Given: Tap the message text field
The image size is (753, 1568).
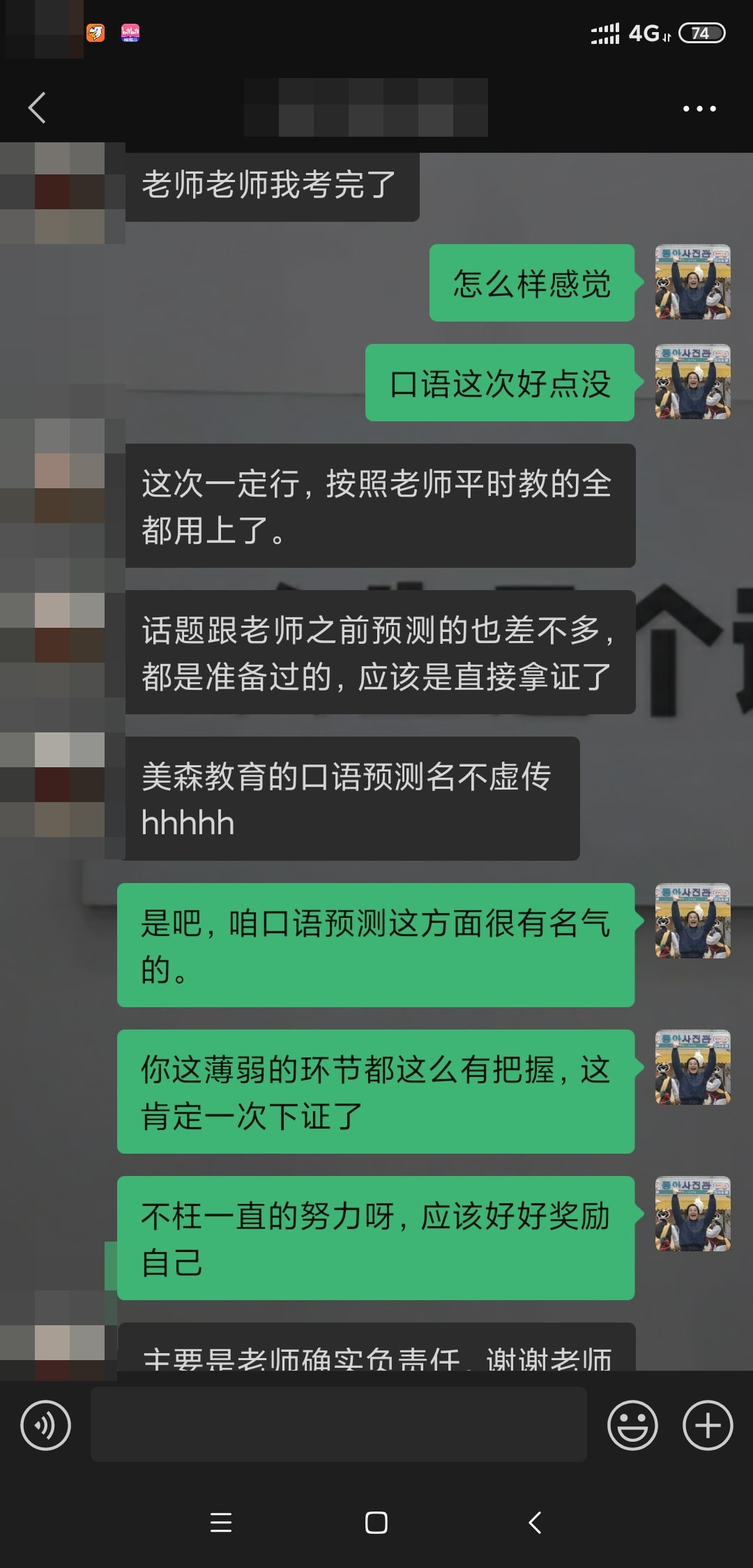Looking at the screenshot, I should click(338, 1425).
